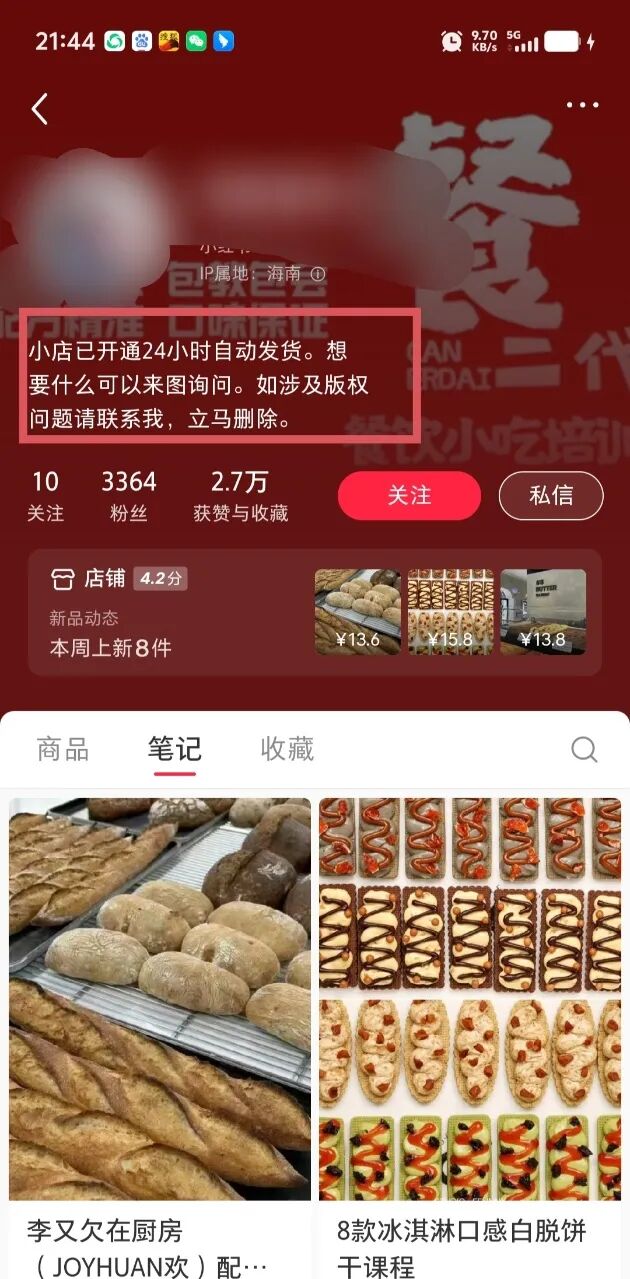Screen dimensions: 630x1279
Task: View the ¥15.8 biscuit product
Action: [449, 612]
